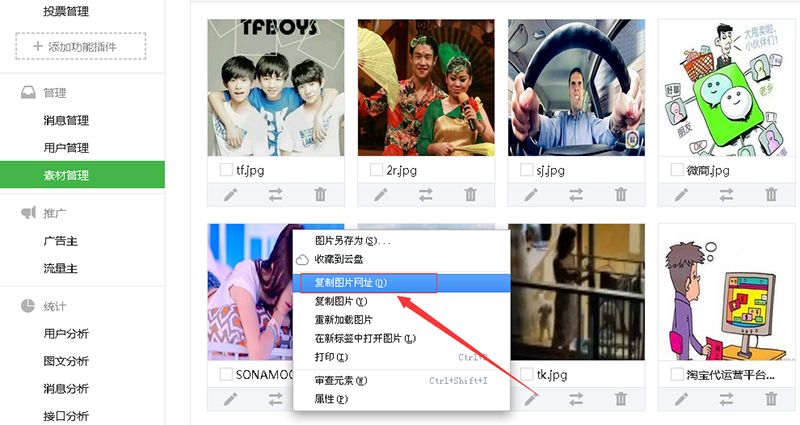Open 用户管理 in the sidebar
The image size is (800, 425).
click(x=66, y=148)
